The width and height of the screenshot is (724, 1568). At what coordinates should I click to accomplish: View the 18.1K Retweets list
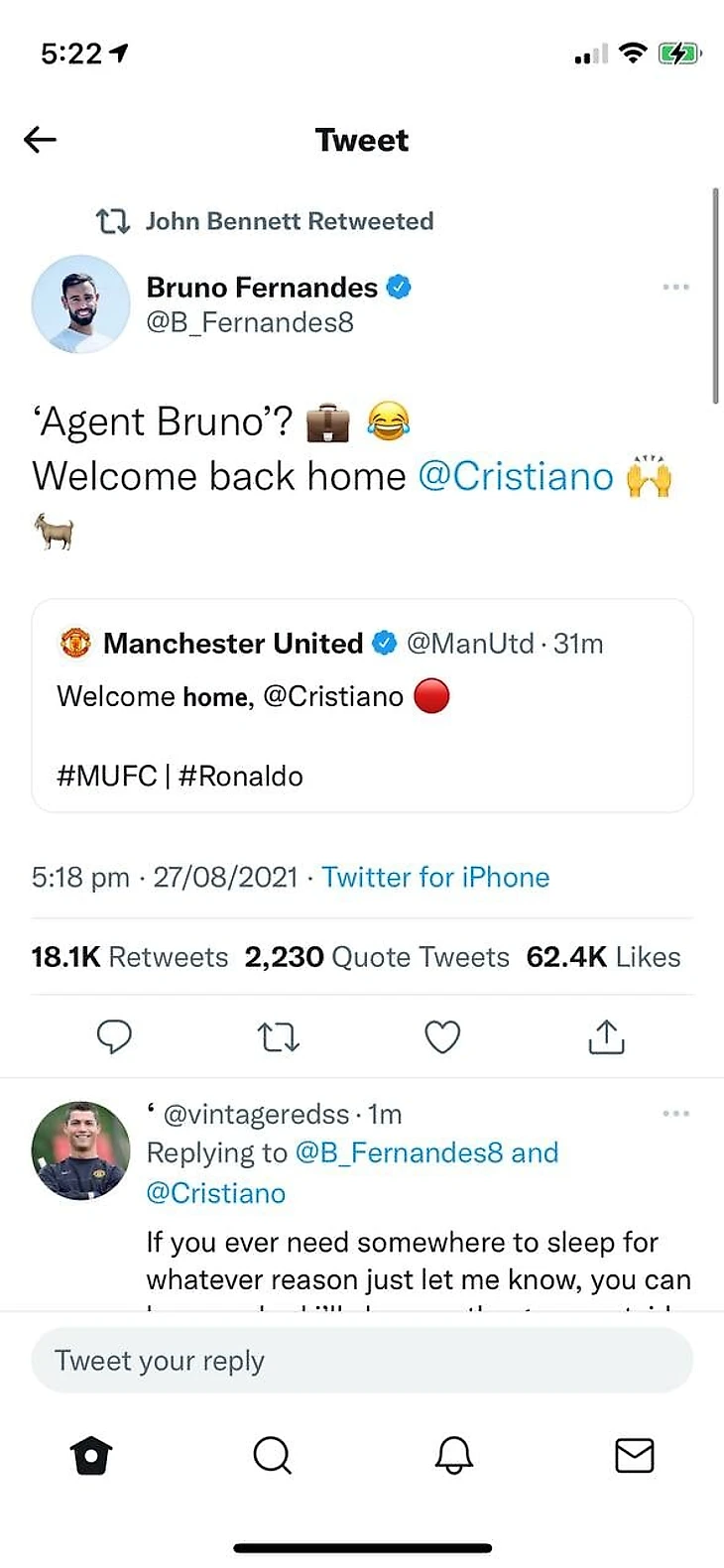pyautogui.click(x=130, y=957)
